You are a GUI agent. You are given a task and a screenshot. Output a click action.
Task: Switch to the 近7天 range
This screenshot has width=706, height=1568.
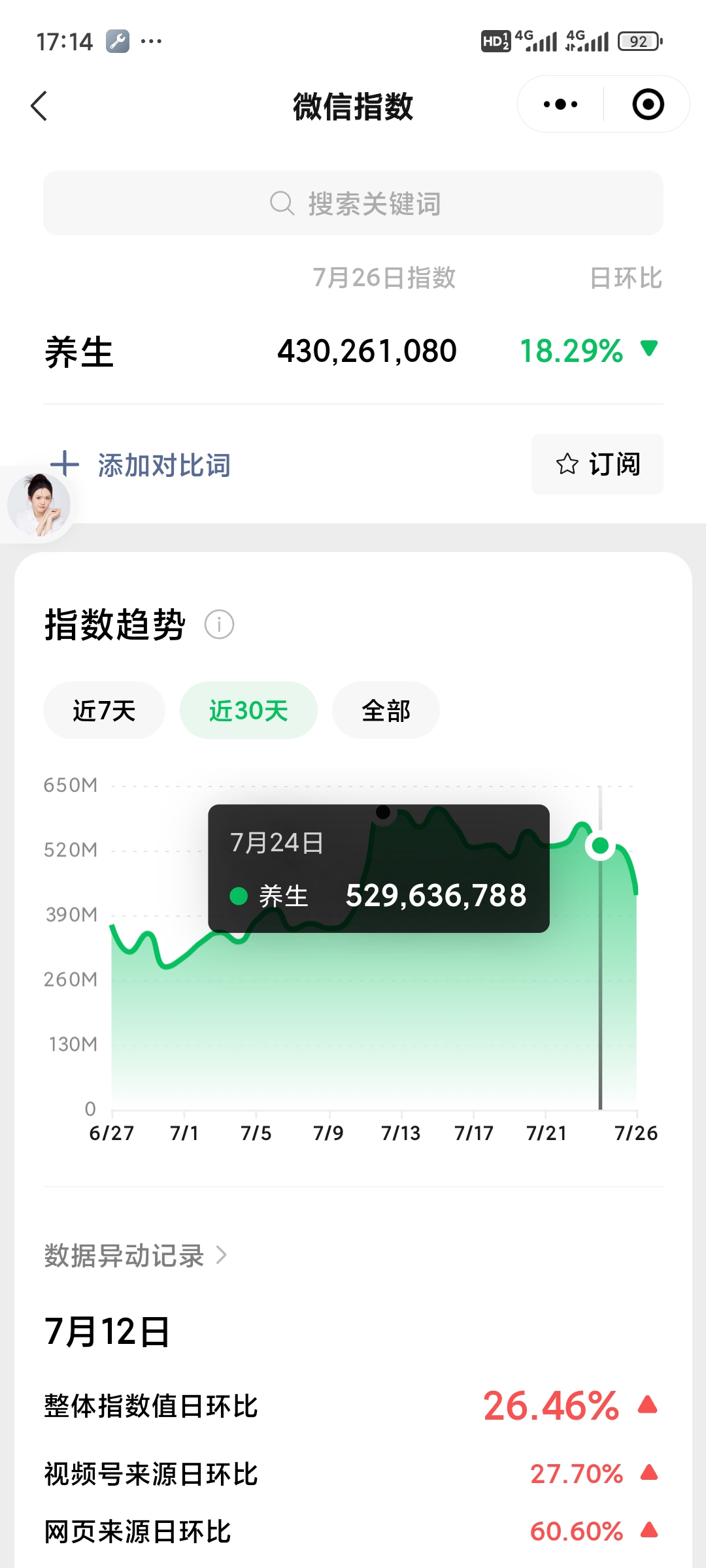104,711
